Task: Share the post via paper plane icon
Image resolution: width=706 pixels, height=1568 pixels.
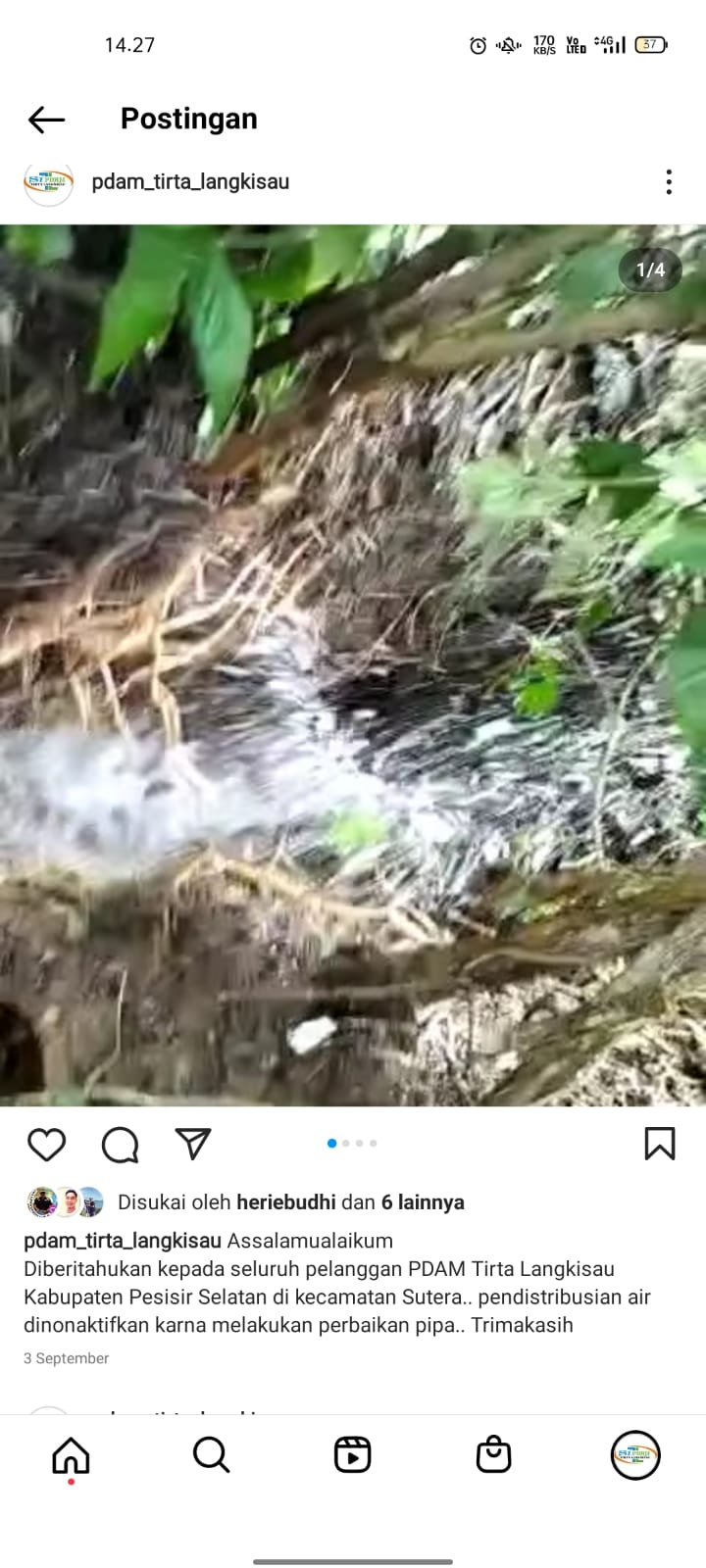Action: 193,1144
